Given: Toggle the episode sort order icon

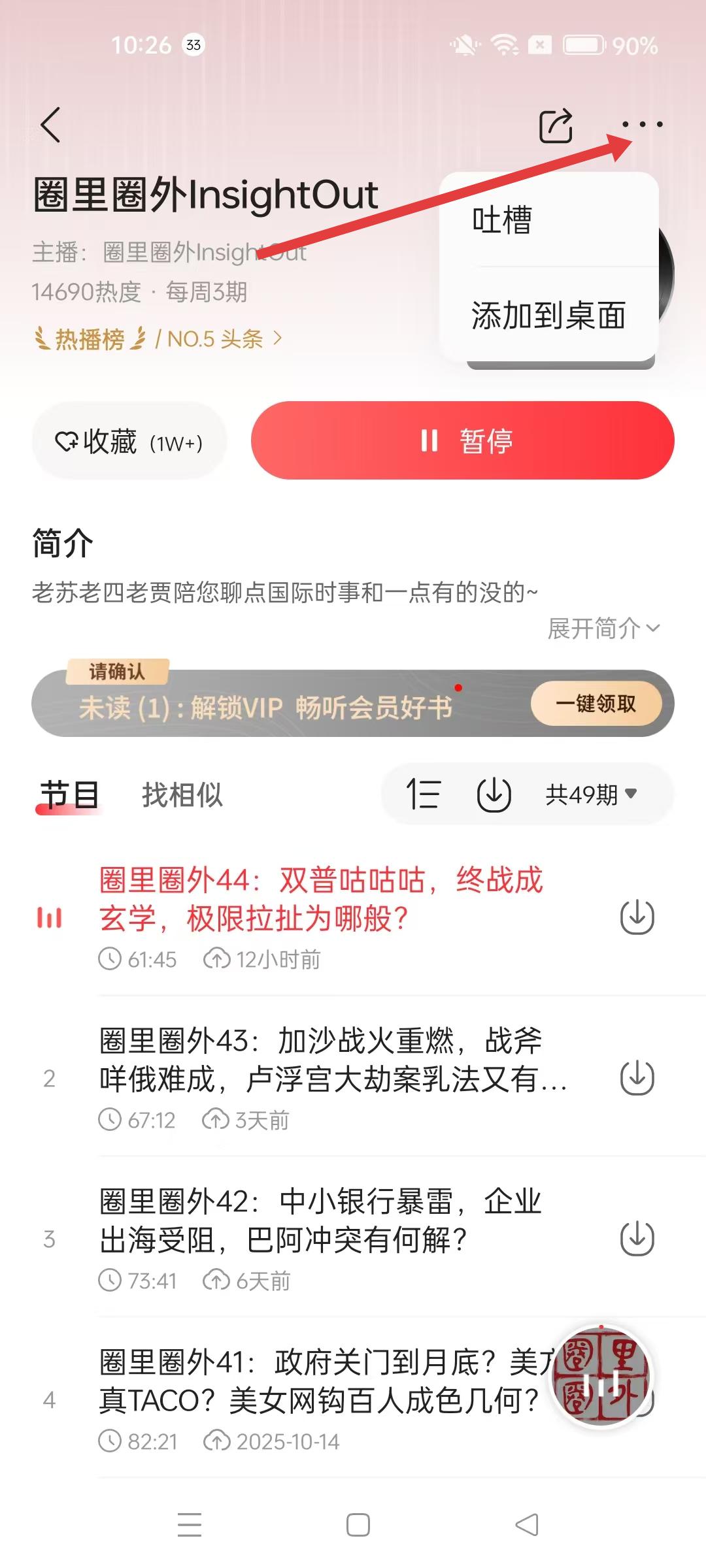Looking at the screenshot, I should click(424, 794).
